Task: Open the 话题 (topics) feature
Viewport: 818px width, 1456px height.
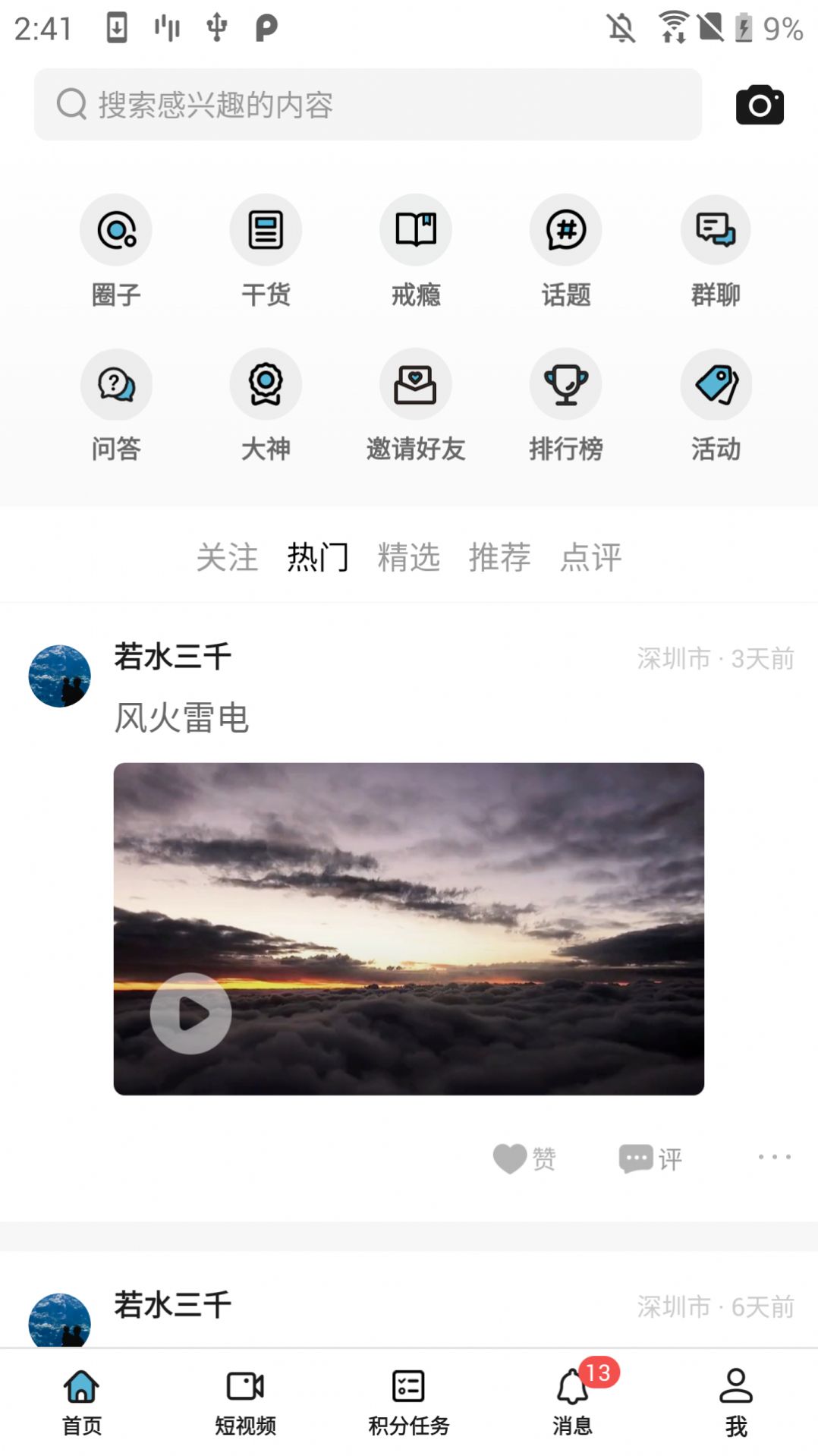Action: point(565,251)
